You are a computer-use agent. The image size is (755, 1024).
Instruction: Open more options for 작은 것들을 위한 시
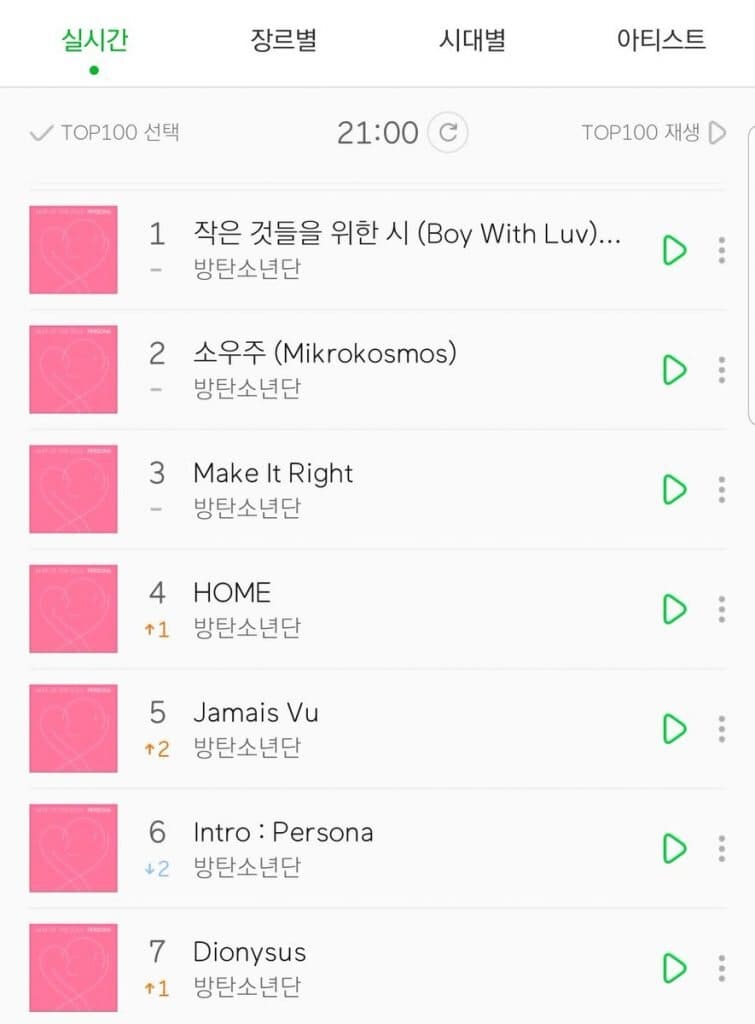(x=721, y=250)
